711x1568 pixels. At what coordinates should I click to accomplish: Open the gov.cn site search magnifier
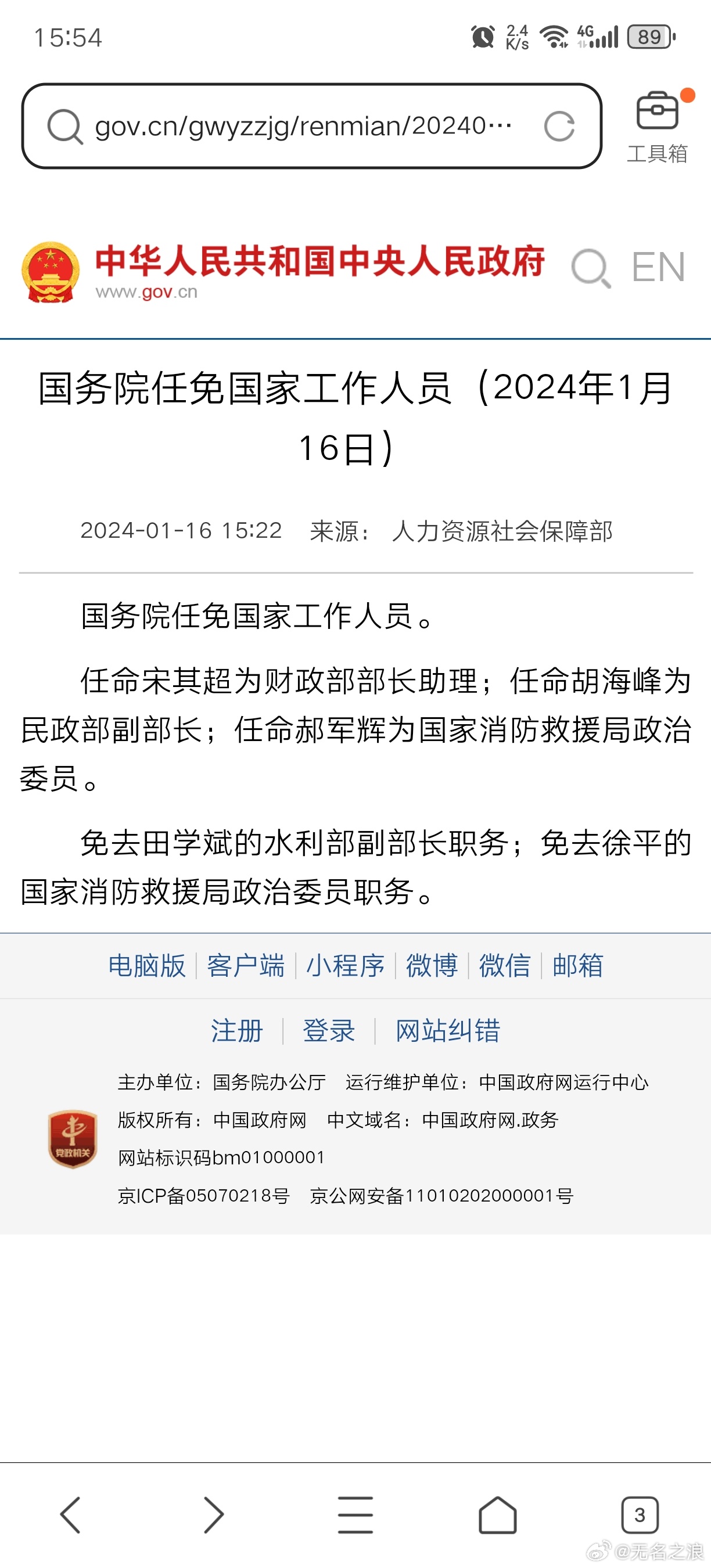click(591, 268)
